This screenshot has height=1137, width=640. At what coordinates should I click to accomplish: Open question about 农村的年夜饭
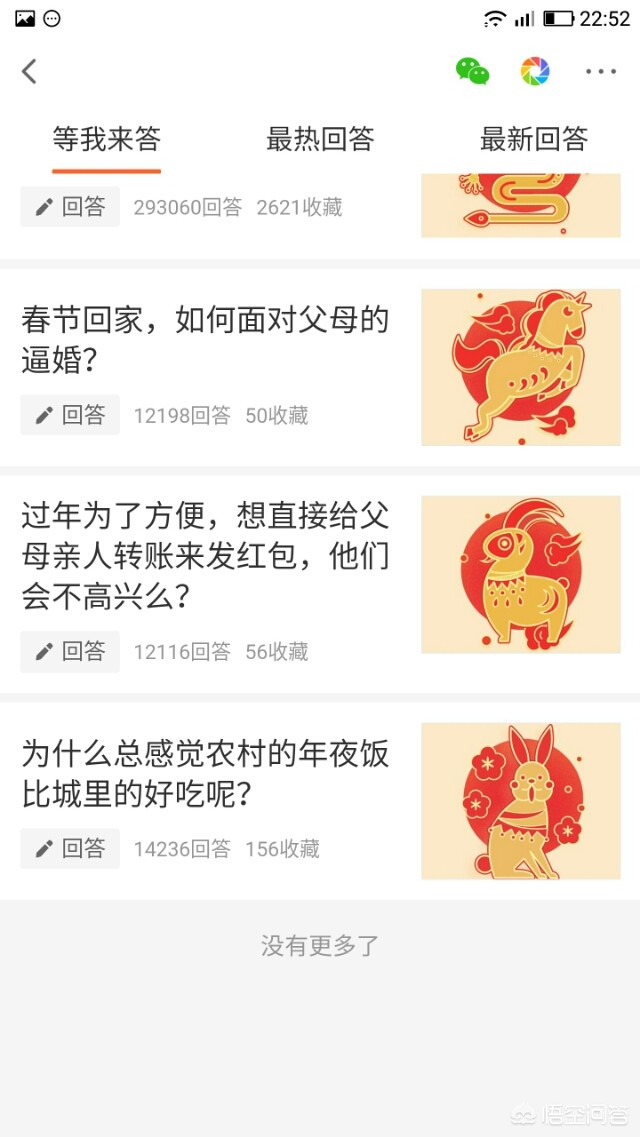tap(205, 774)
